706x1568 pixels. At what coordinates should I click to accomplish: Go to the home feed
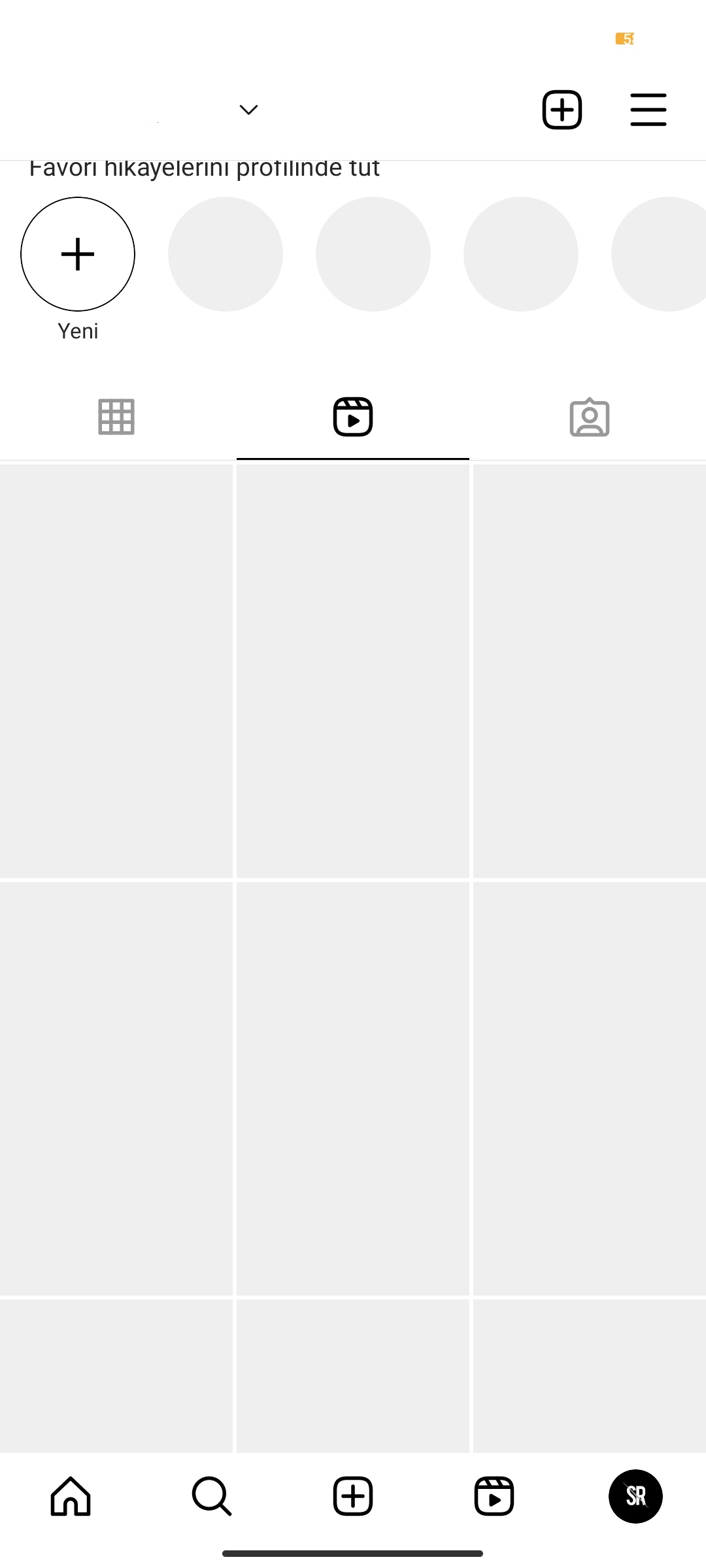71,1496
